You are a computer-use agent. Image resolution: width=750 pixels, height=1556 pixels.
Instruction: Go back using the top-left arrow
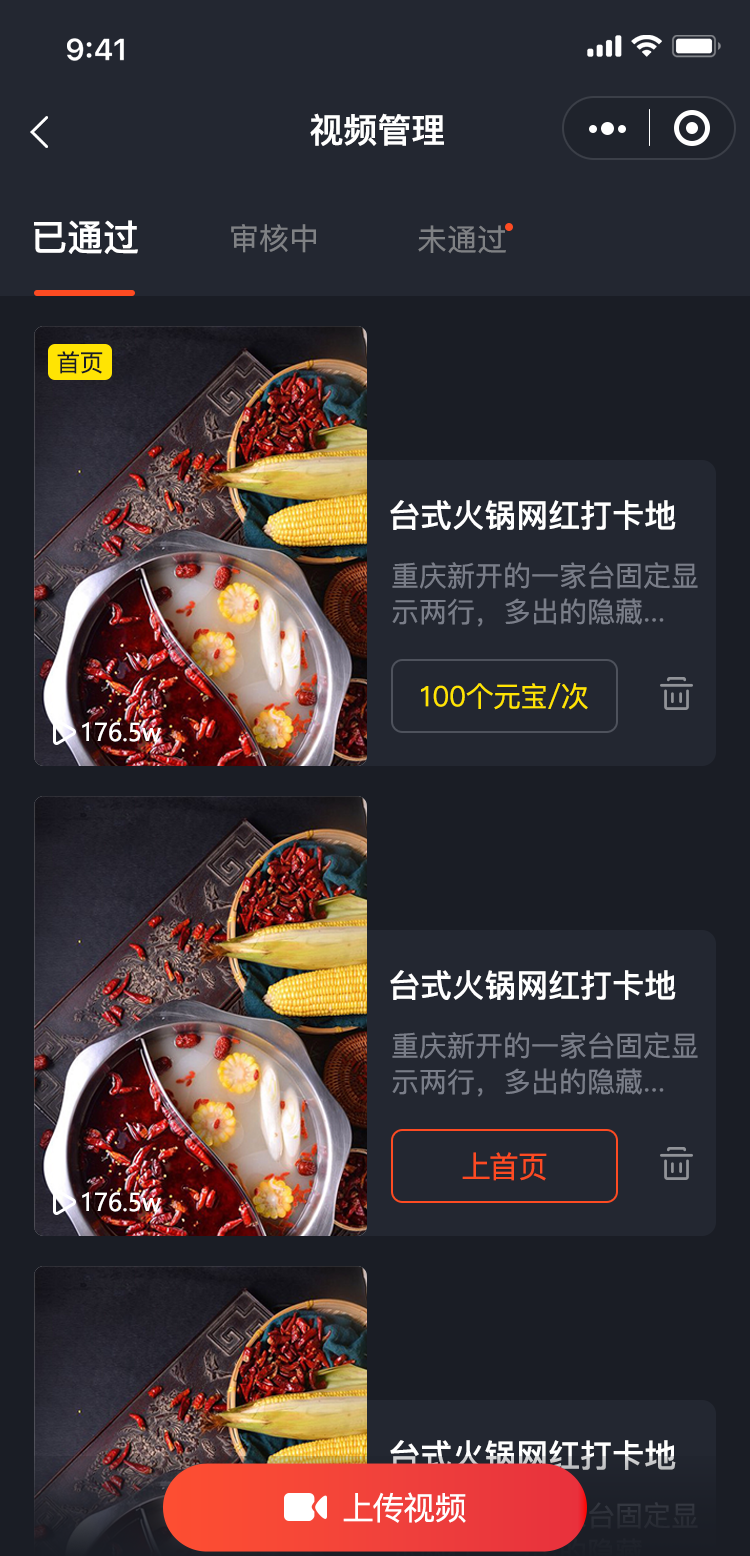click(40, 131)
